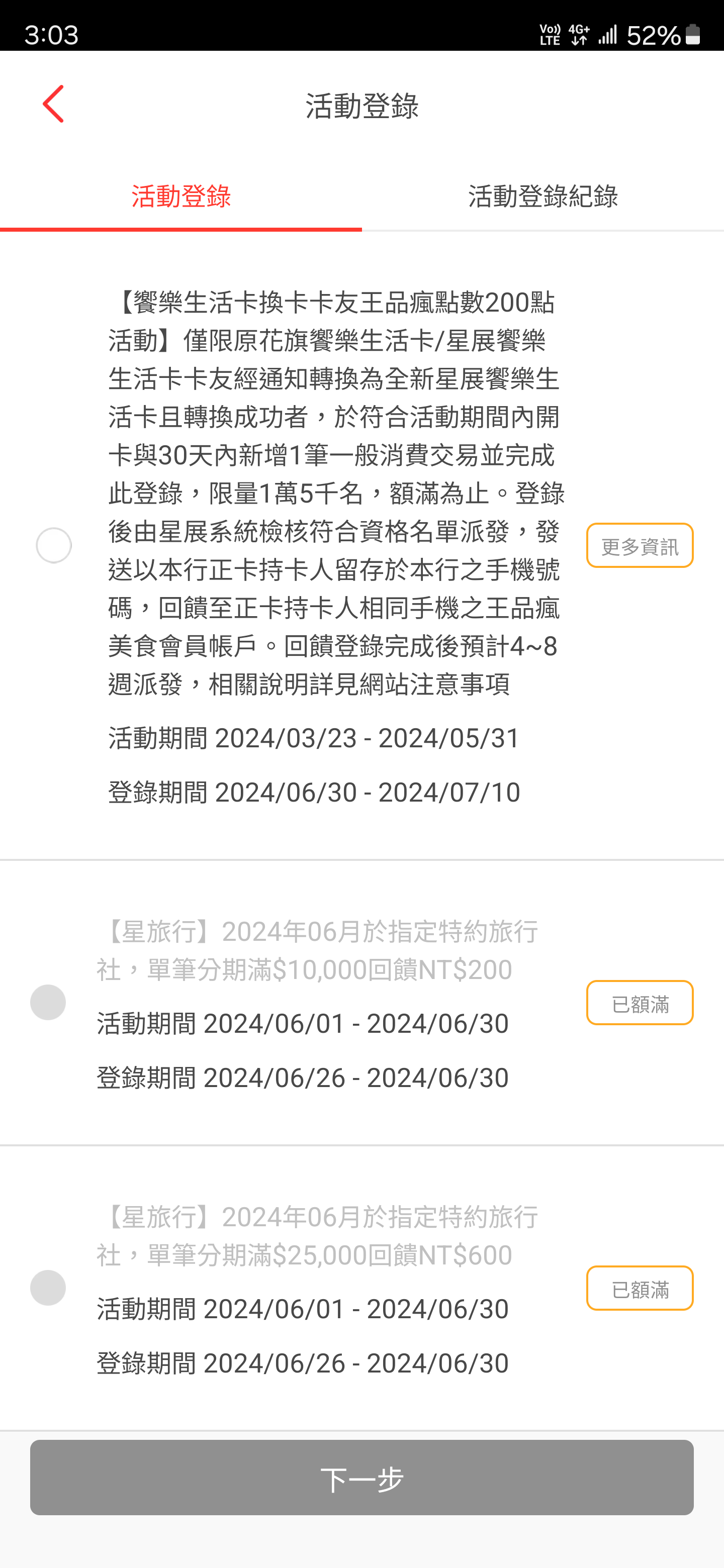Tap the 下一步 button

361,1478
